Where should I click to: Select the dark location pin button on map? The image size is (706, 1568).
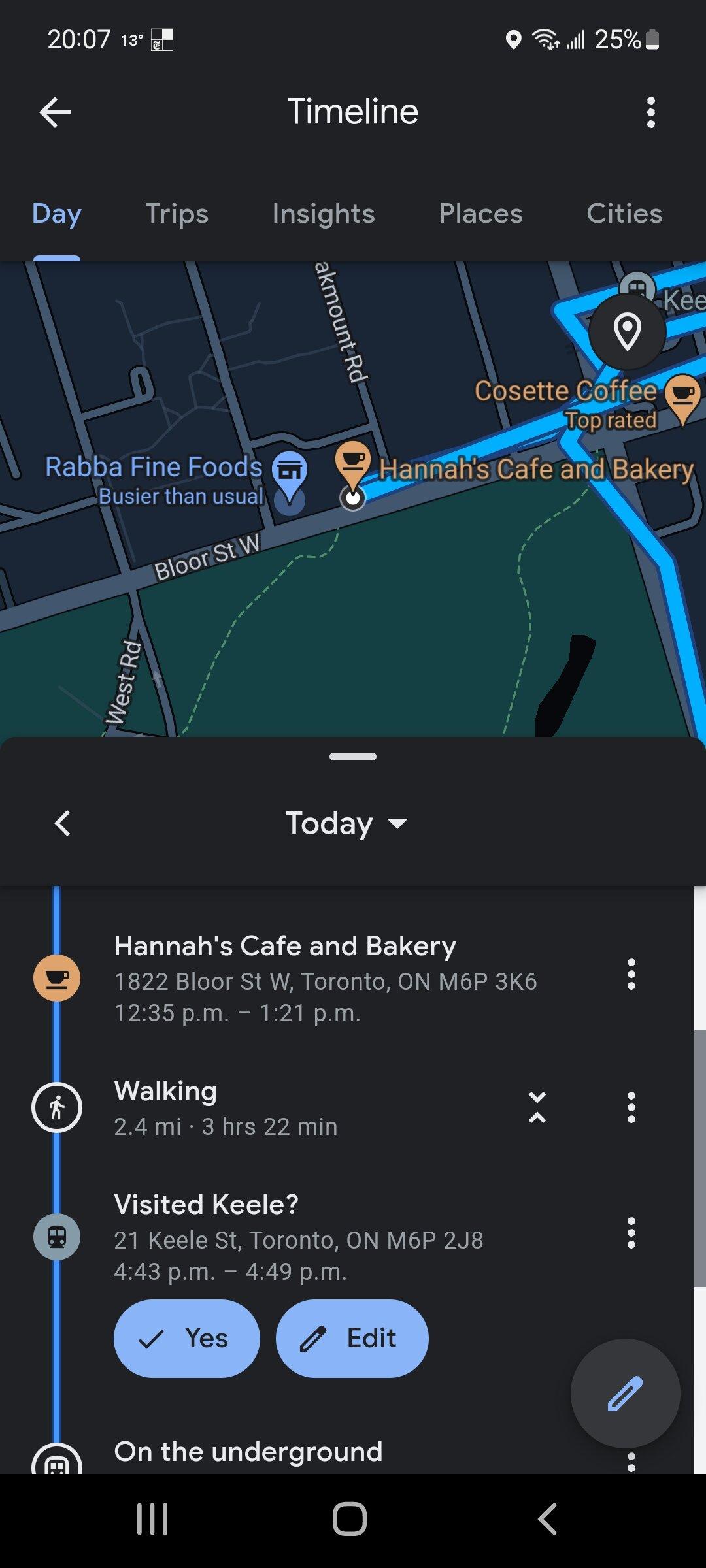[628, 332]
